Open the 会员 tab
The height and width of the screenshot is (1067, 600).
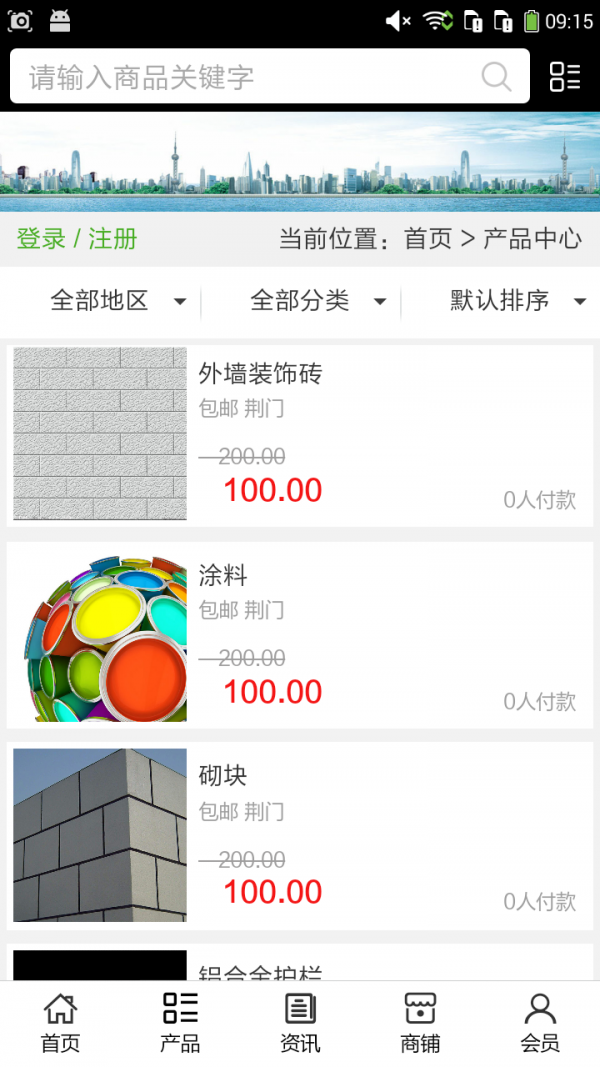coord(540,1023)
